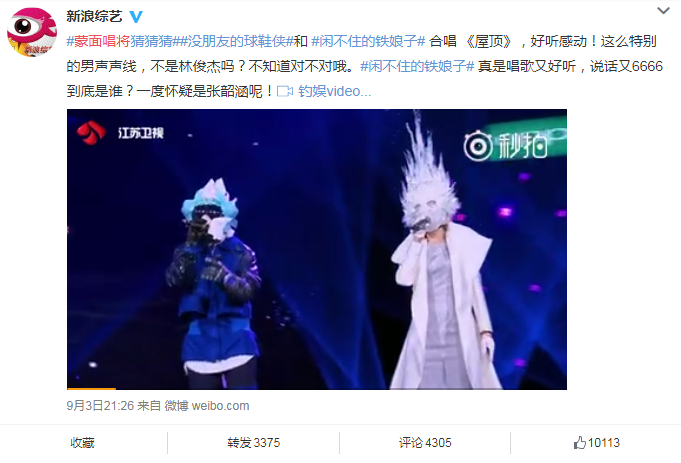Open 评论 4305 comments
681x463 pixels.
click(425, 443)
